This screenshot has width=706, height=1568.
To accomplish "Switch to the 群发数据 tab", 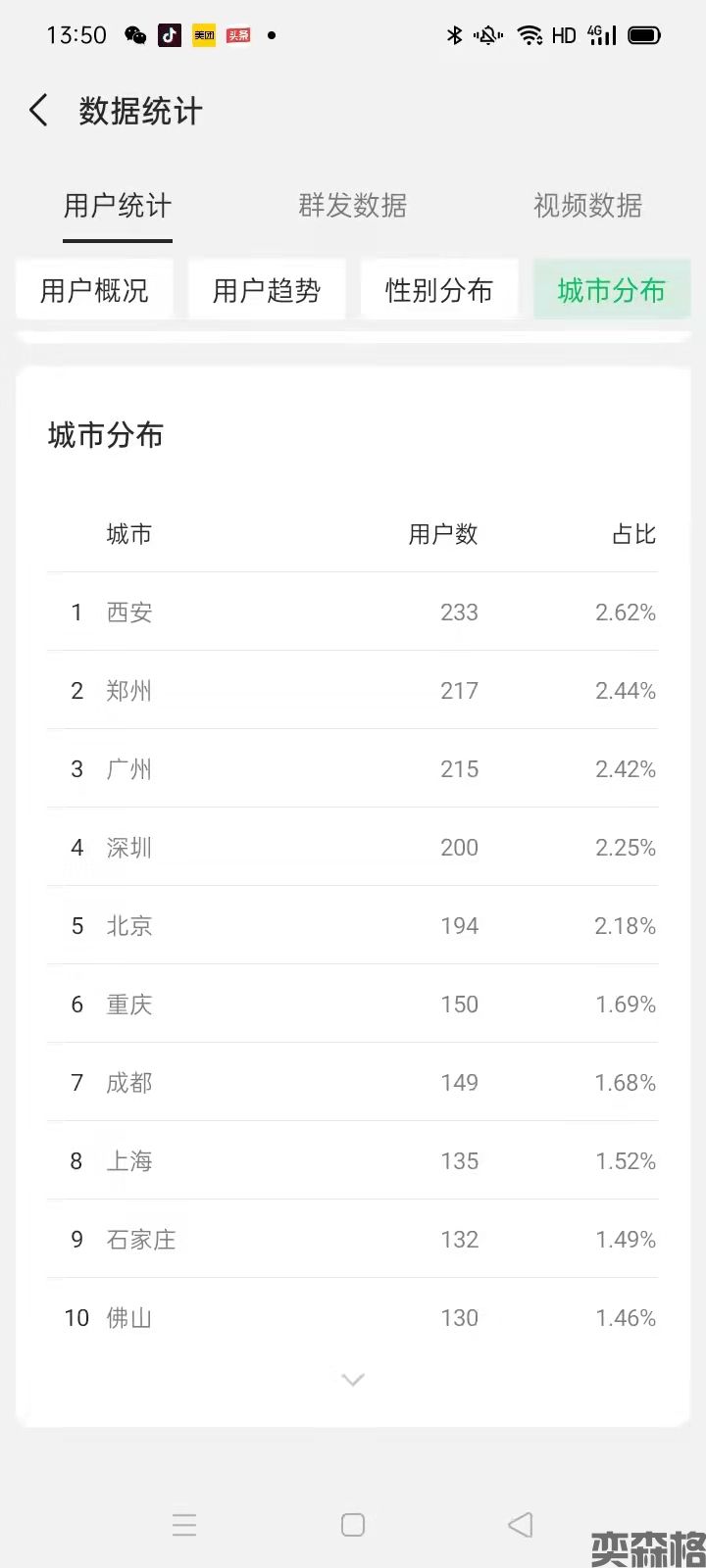I will pos(352,206).
